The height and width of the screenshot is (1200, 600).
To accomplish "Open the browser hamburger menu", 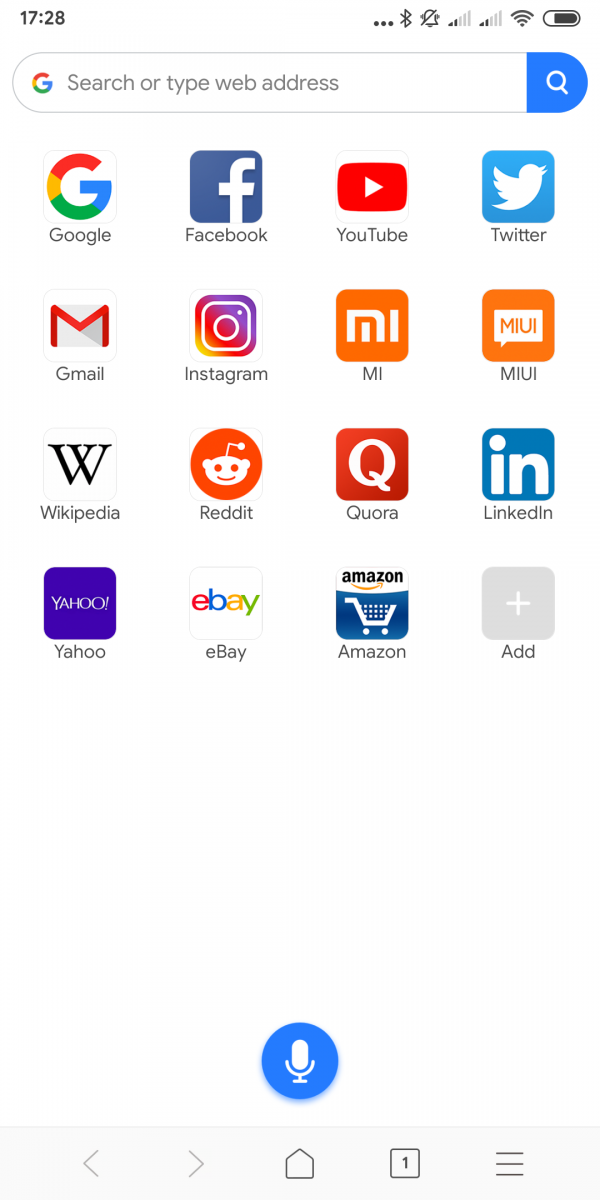I will click(510, 1163).
